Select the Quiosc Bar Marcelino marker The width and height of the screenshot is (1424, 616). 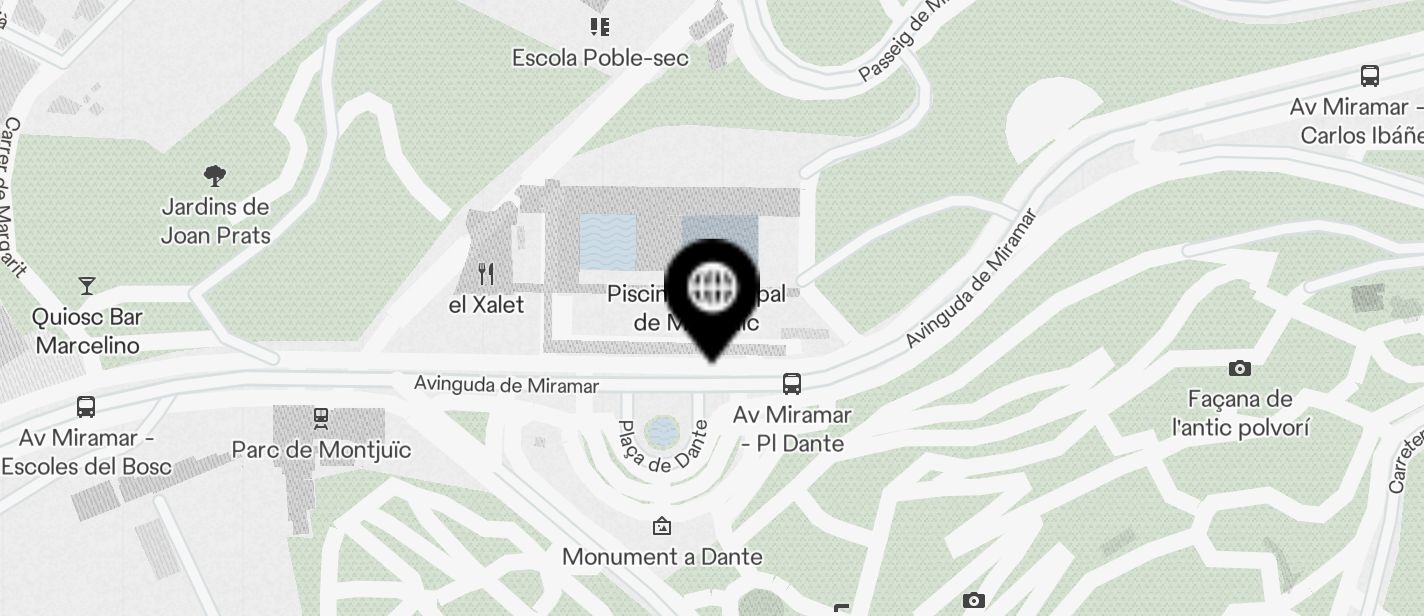click(x=87, y=286)
